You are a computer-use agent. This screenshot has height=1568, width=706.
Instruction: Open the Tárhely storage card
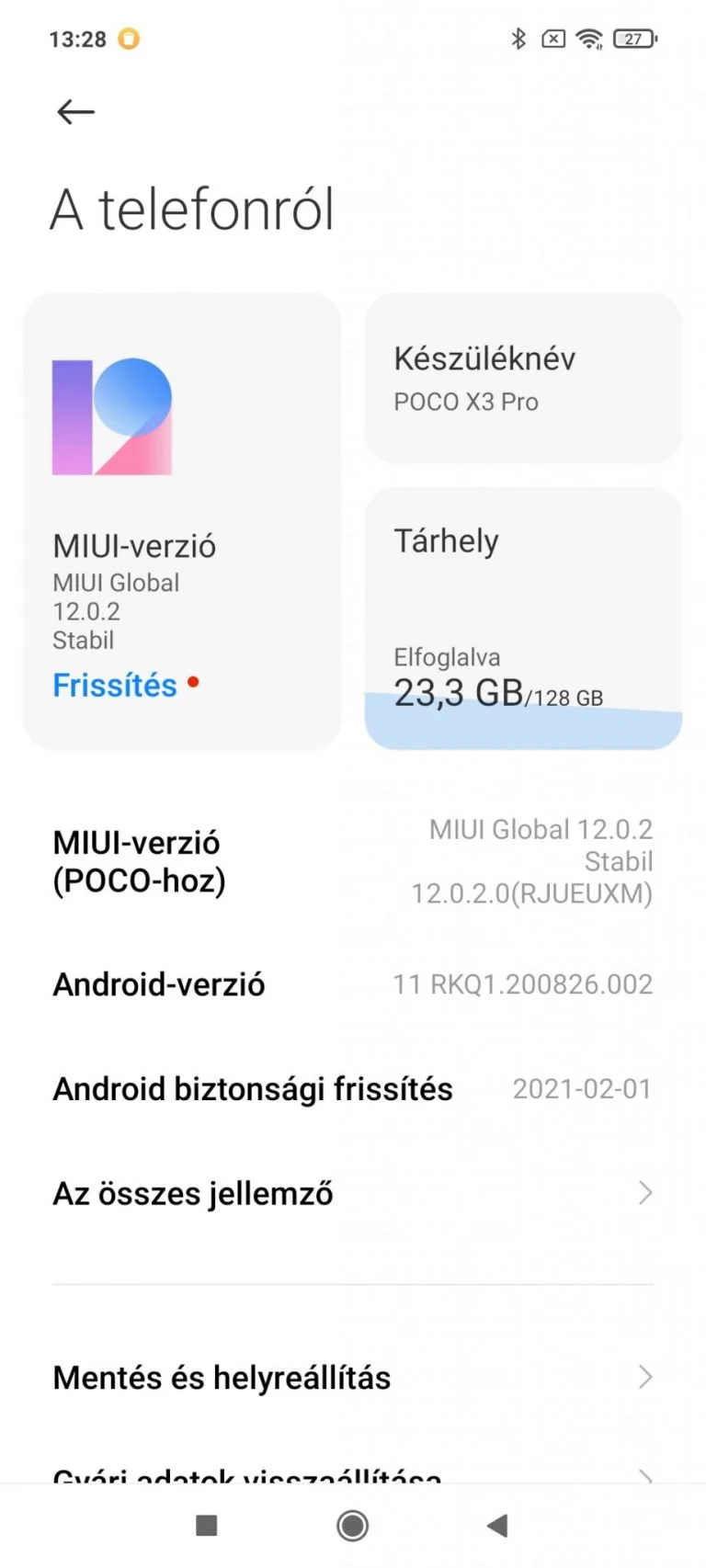pos(521,616)
